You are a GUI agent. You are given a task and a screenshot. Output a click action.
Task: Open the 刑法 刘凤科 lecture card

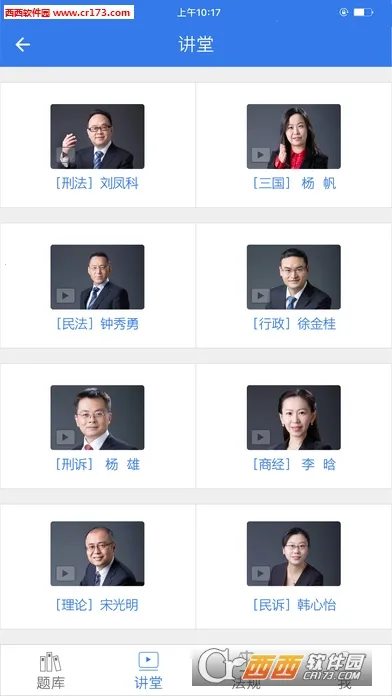click(x=98, y=145)
